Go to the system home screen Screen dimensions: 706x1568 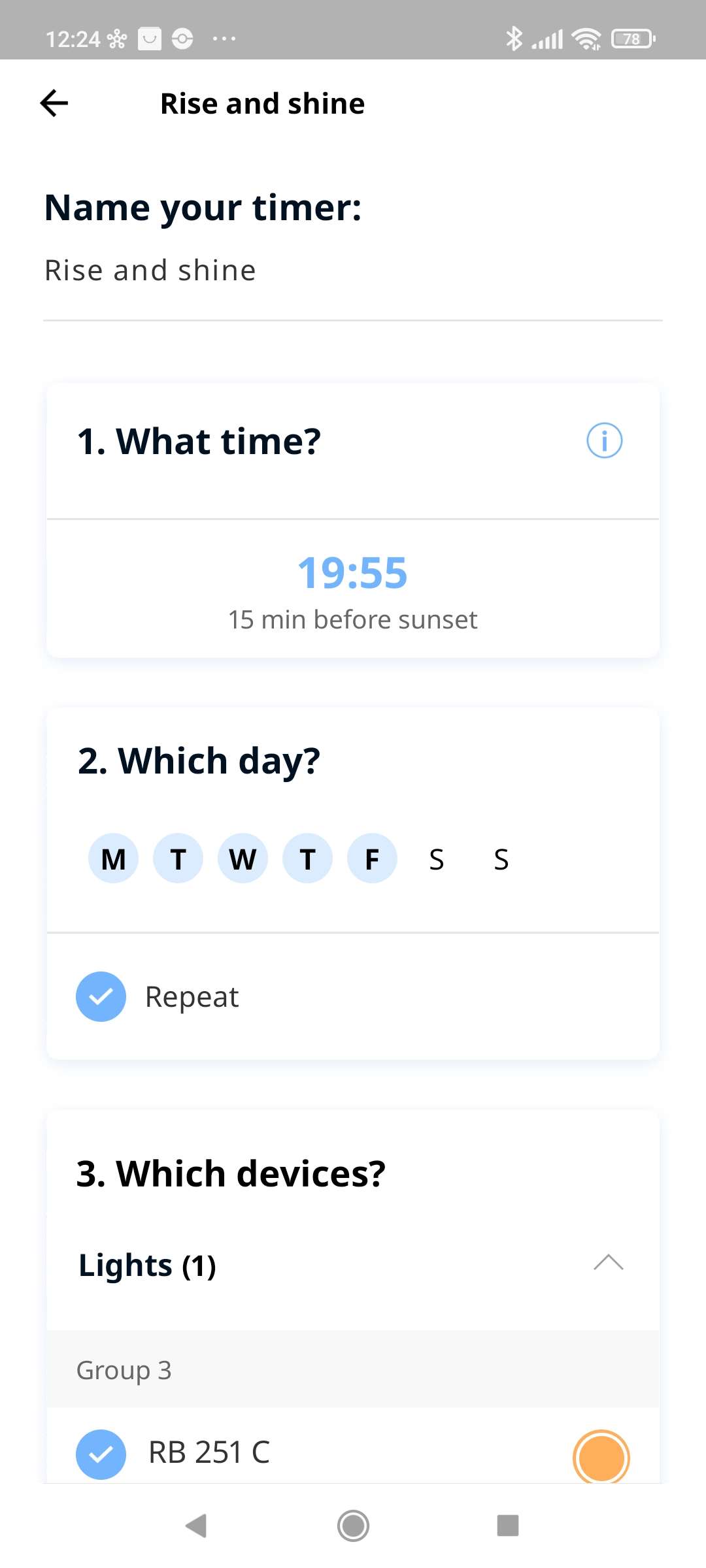[x=353, y=1526]
